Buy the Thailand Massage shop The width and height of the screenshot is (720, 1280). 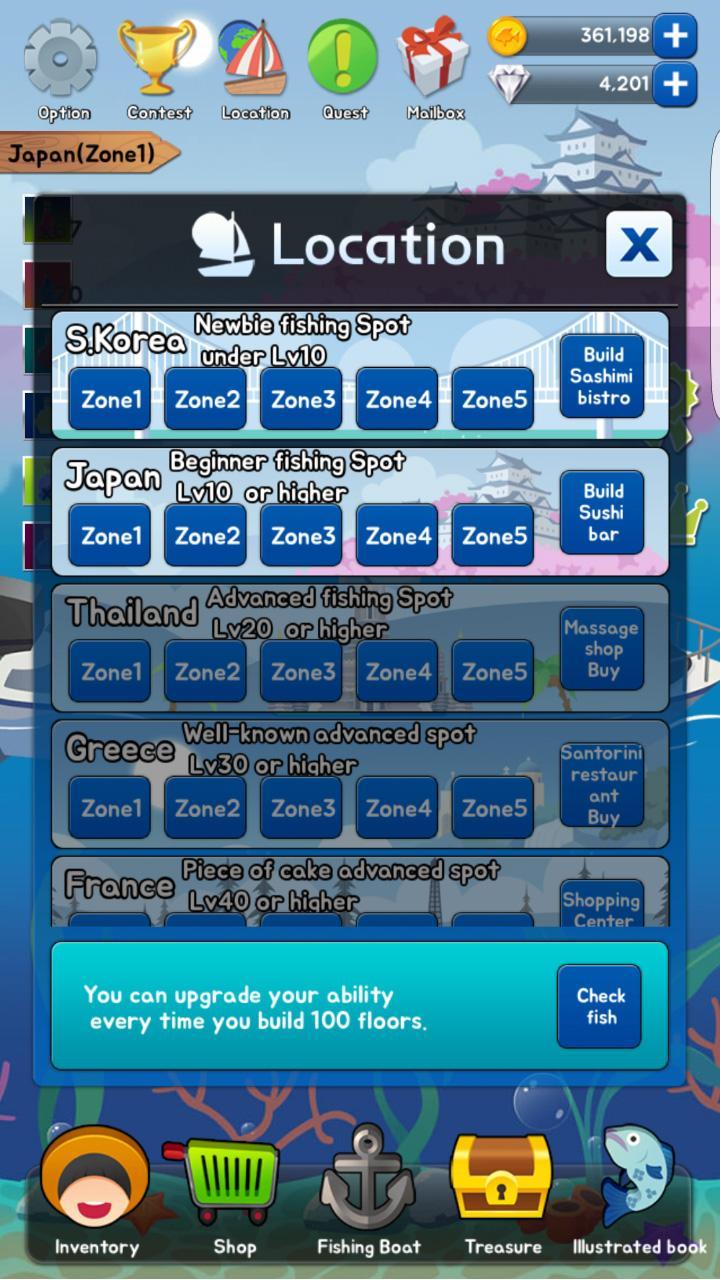(x=601, y=648)
